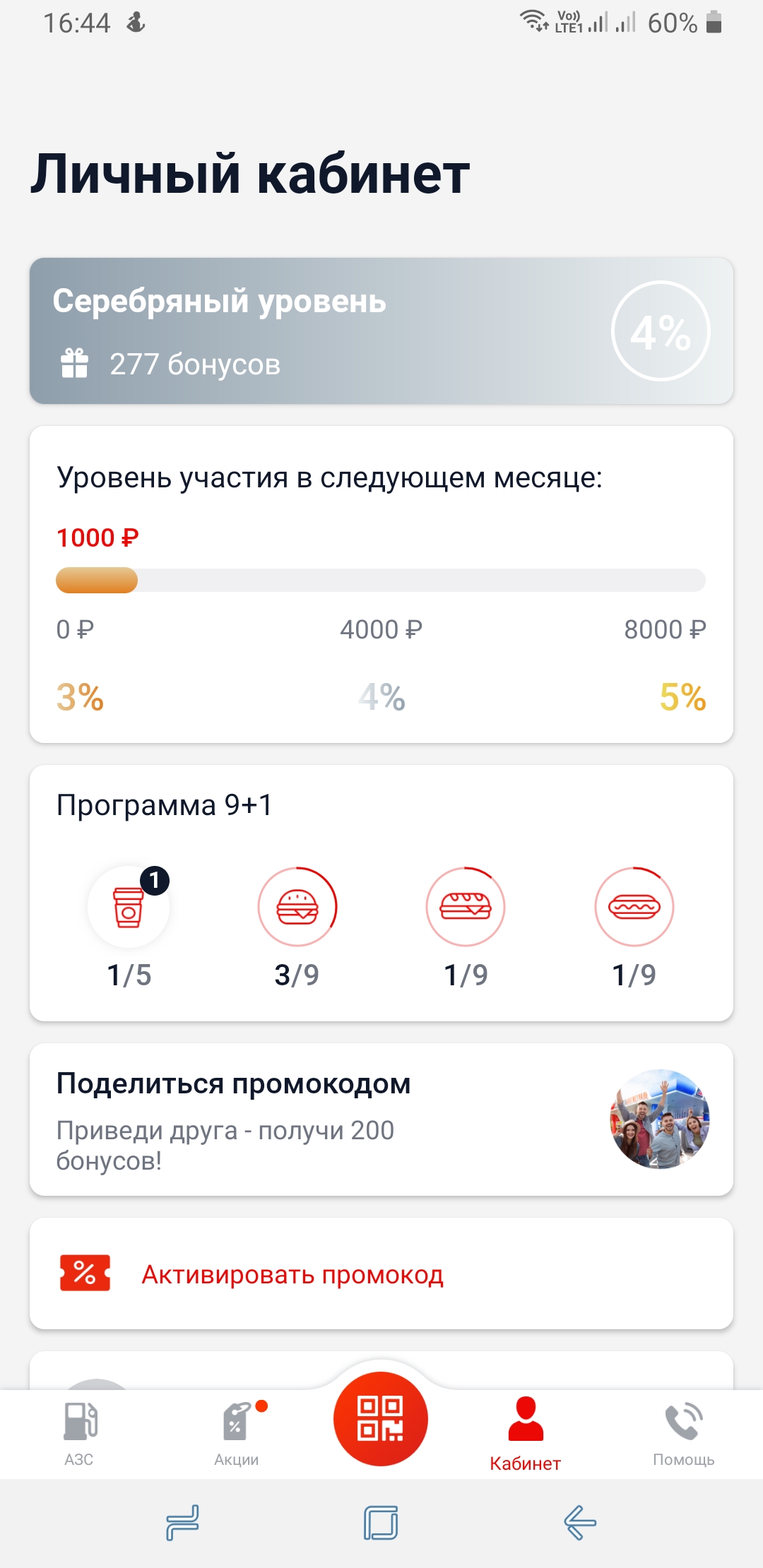Image resolution: width=763 pixels, height=1568 pixels.
Task: Open the sandwich 1/9 program item
Action: 466,907
